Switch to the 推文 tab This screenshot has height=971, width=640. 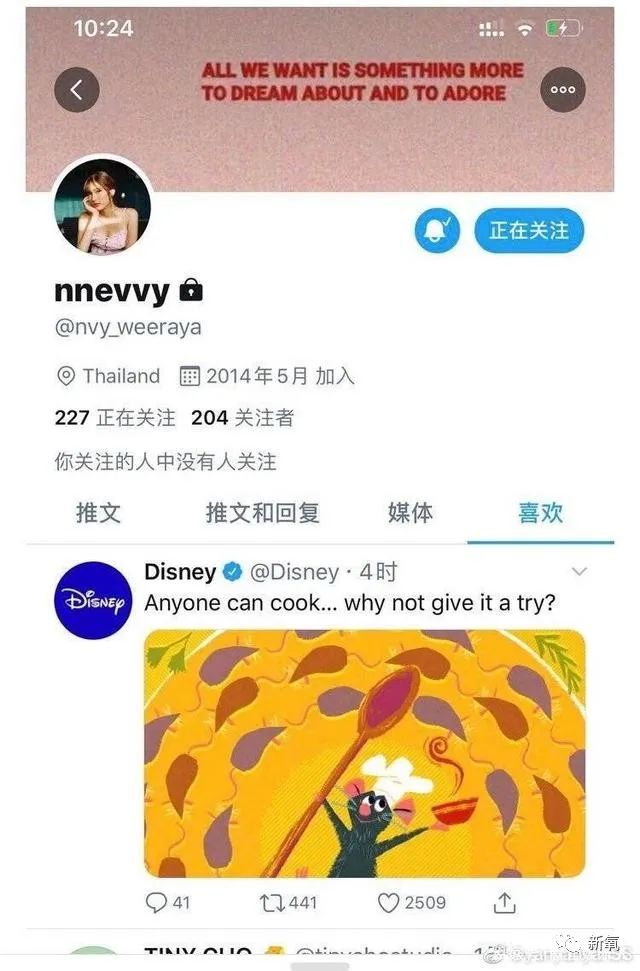[x=98, y=513]
